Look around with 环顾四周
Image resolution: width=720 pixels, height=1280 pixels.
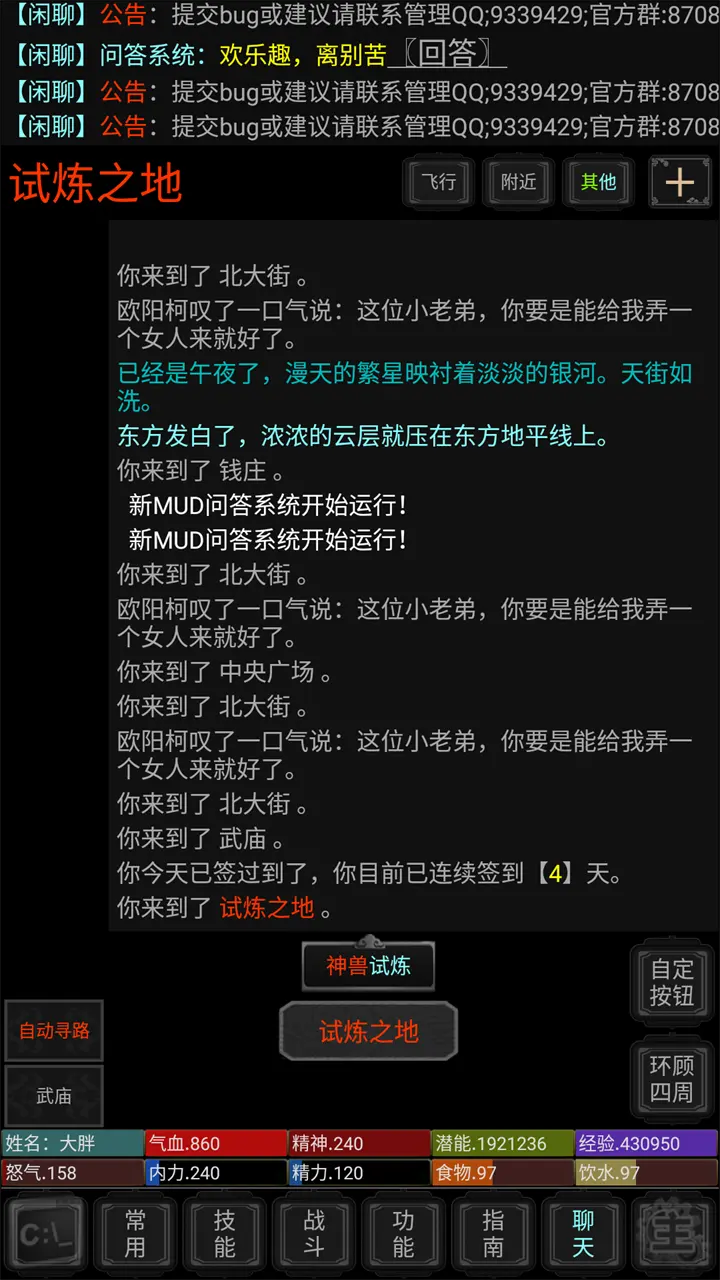(671, 1079)
